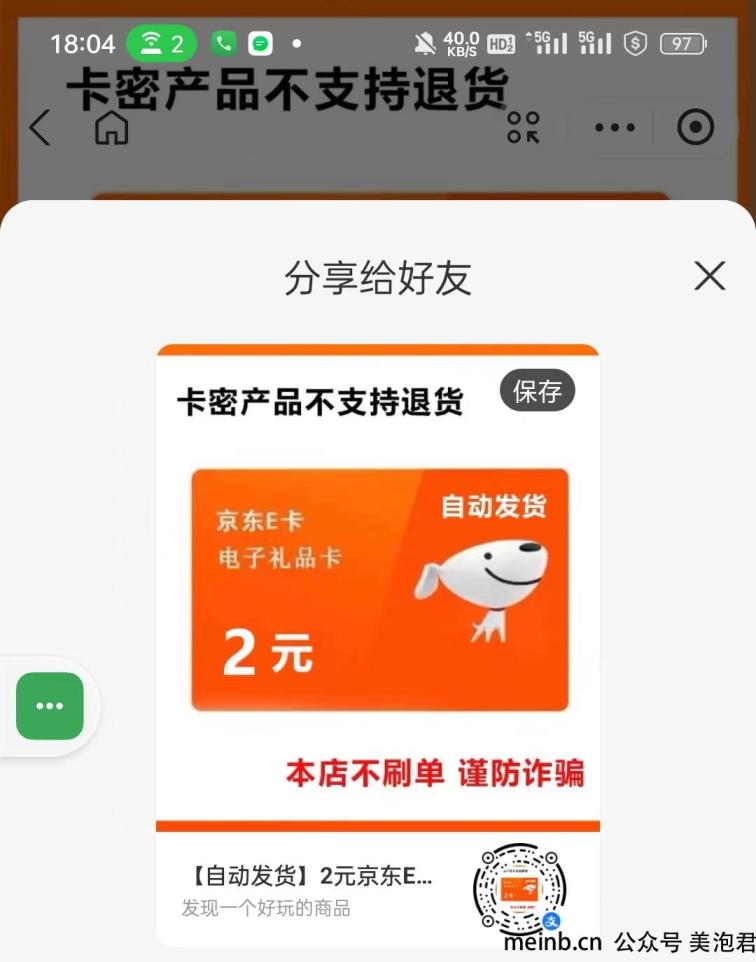Tap the green floating chat bubble button
This screenshot has height=962, width=756.
point(50,706)
